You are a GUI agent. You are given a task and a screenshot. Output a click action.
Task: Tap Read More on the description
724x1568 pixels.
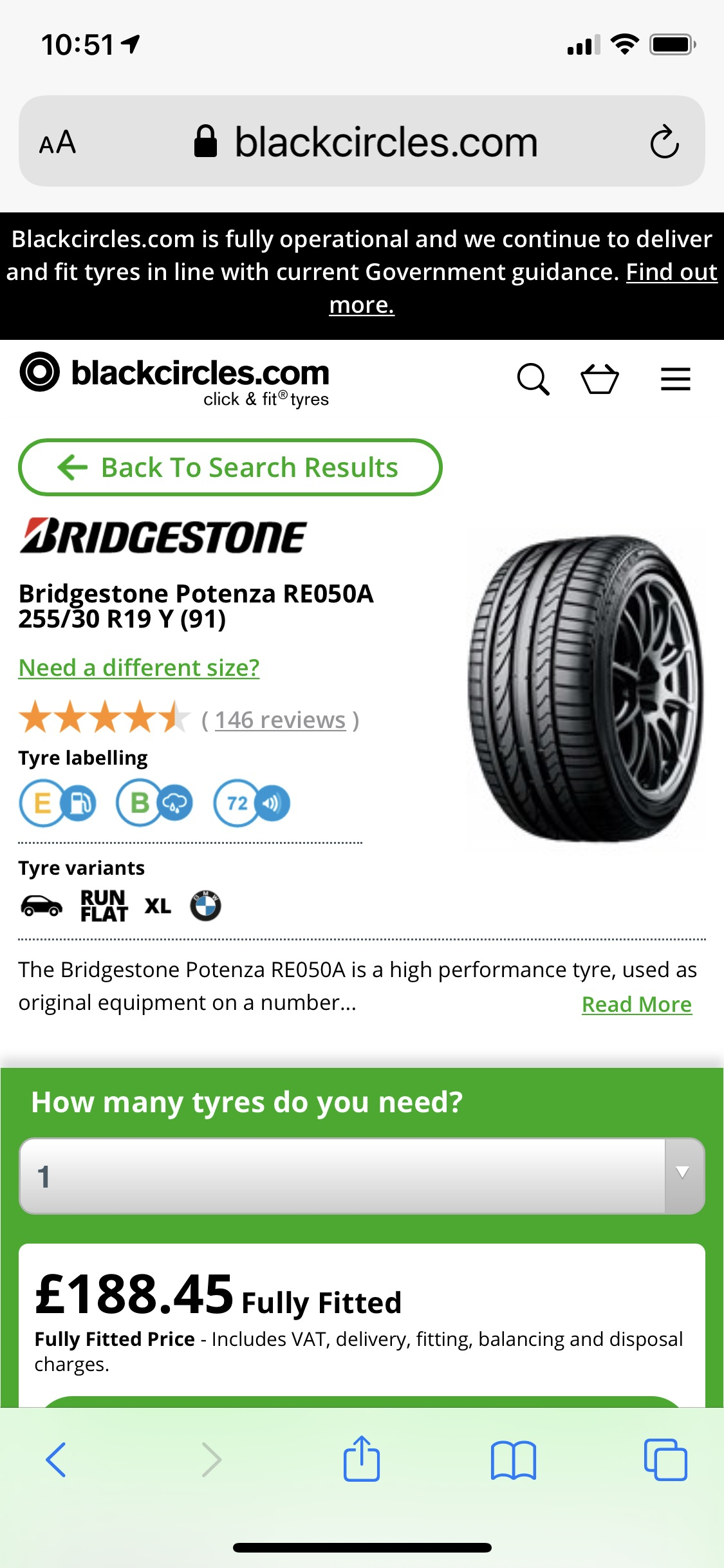[x=636, y=1004]
